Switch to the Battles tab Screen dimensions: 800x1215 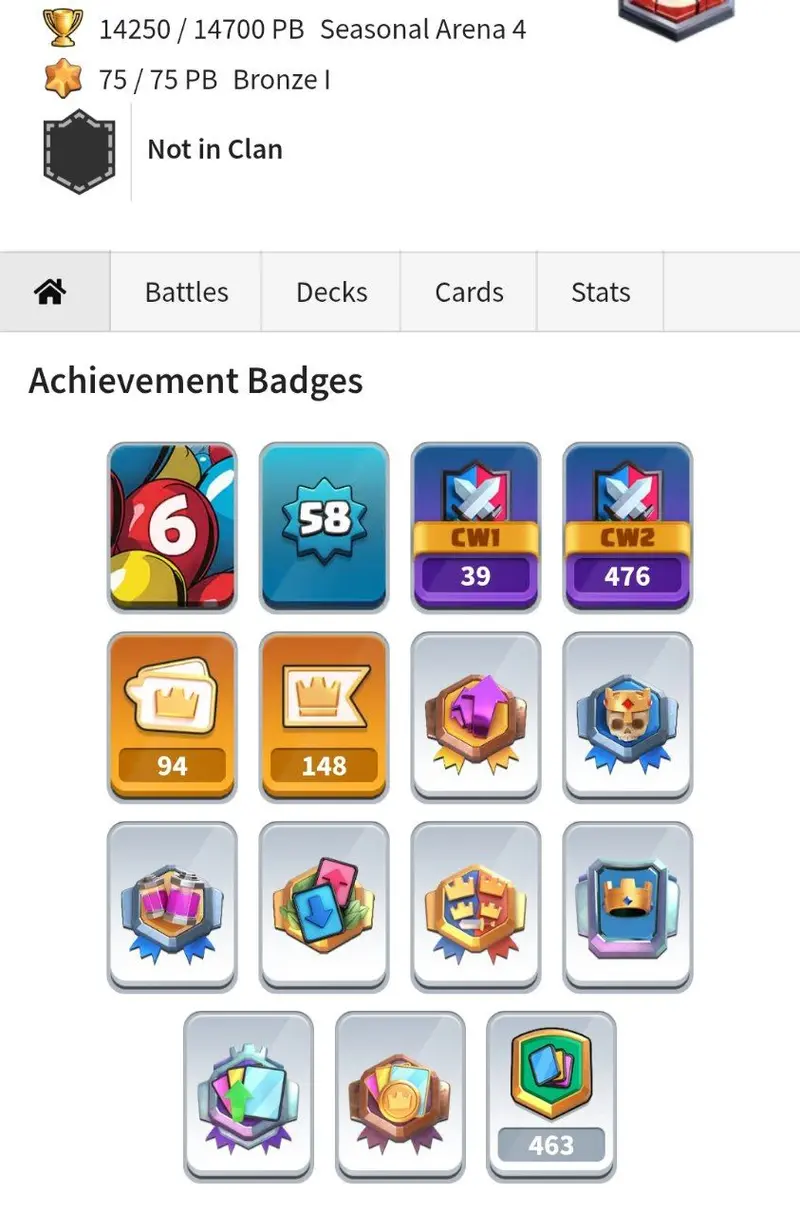pos(186,292)
